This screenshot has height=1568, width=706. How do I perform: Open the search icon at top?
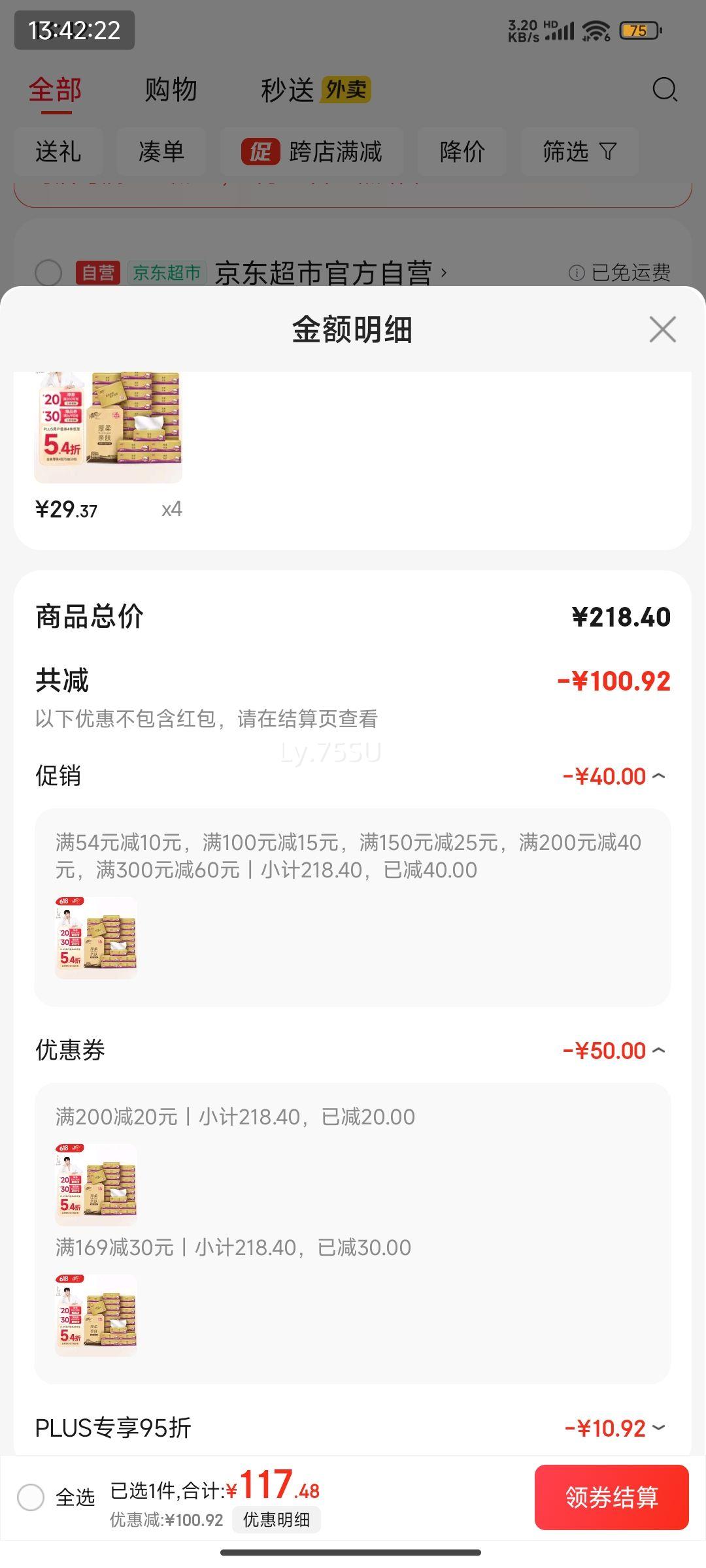665,90
